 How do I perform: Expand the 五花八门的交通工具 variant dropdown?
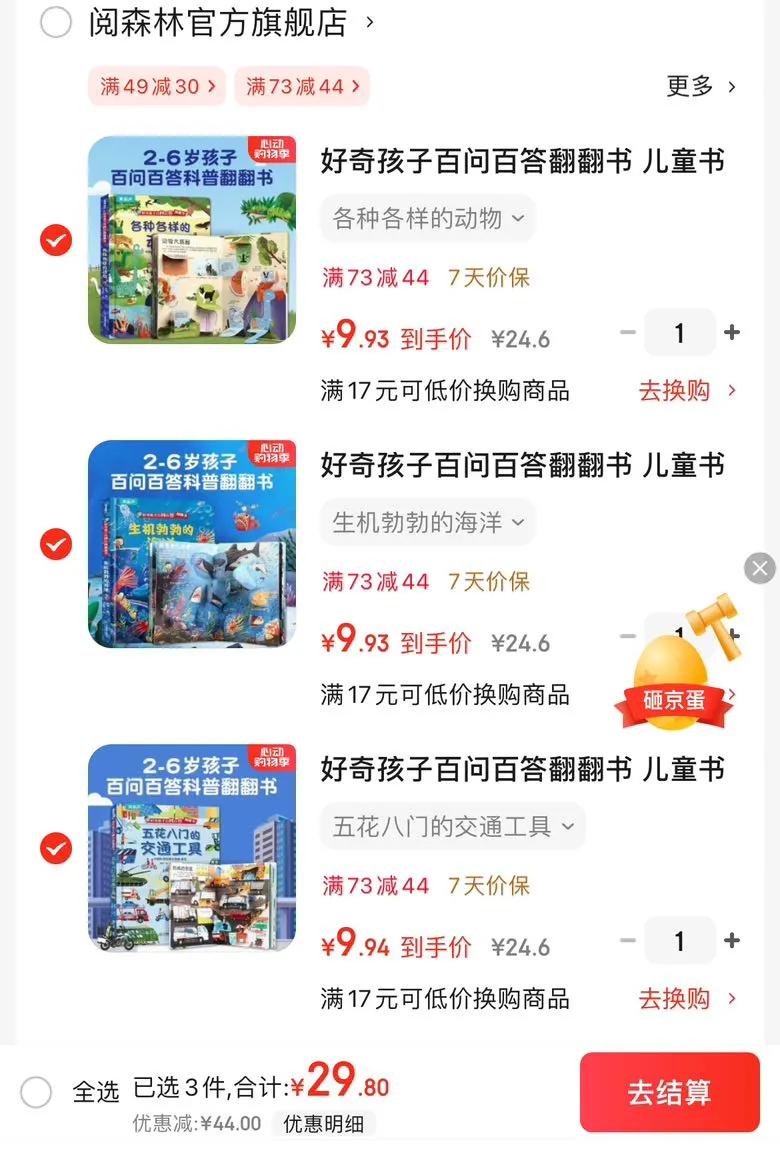pyautogui.click(x=452, y=826)
